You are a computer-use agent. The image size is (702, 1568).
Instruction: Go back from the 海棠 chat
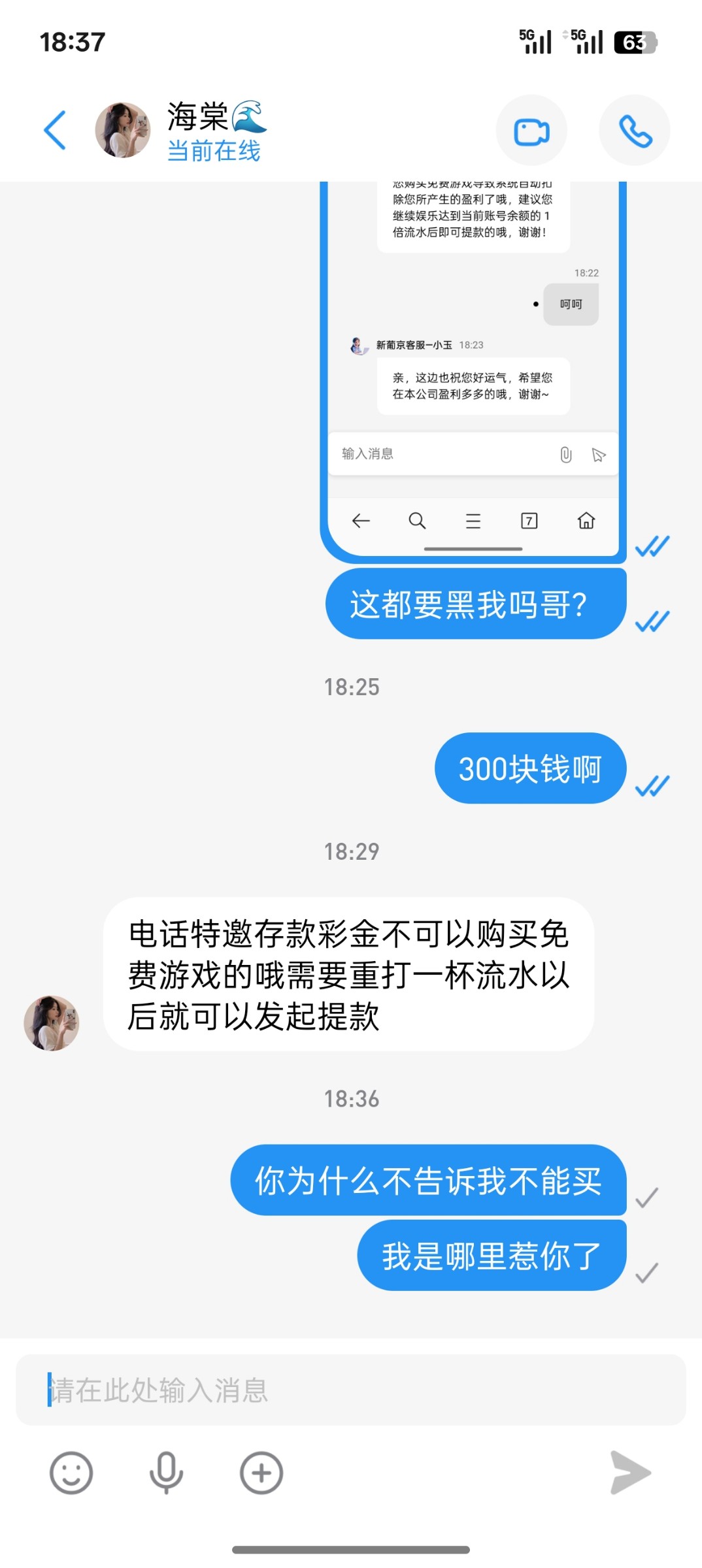click(x=56, y=130)
